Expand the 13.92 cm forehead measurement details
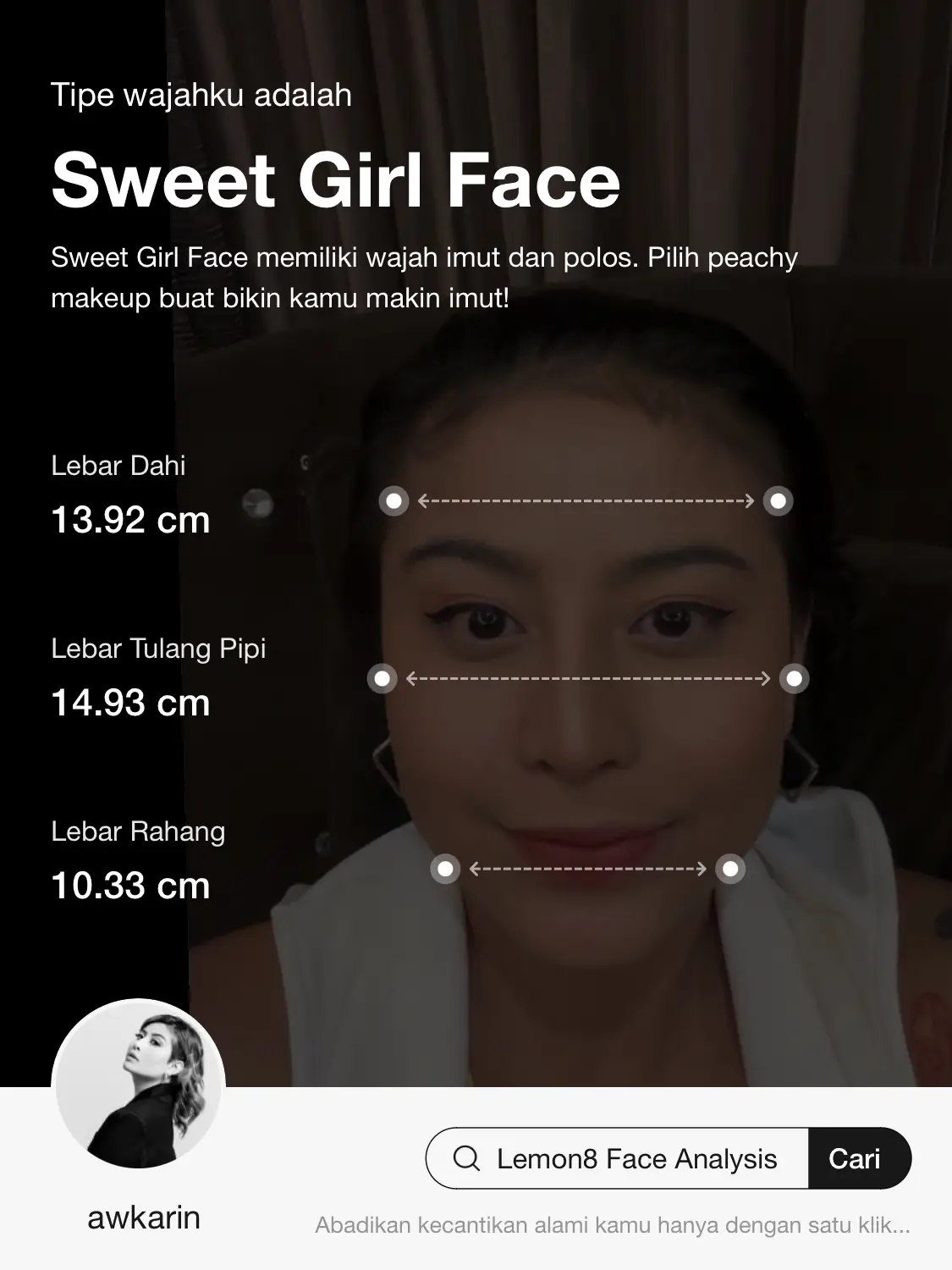The height and width of the screenshot is (1270, 952). point(129,521)
